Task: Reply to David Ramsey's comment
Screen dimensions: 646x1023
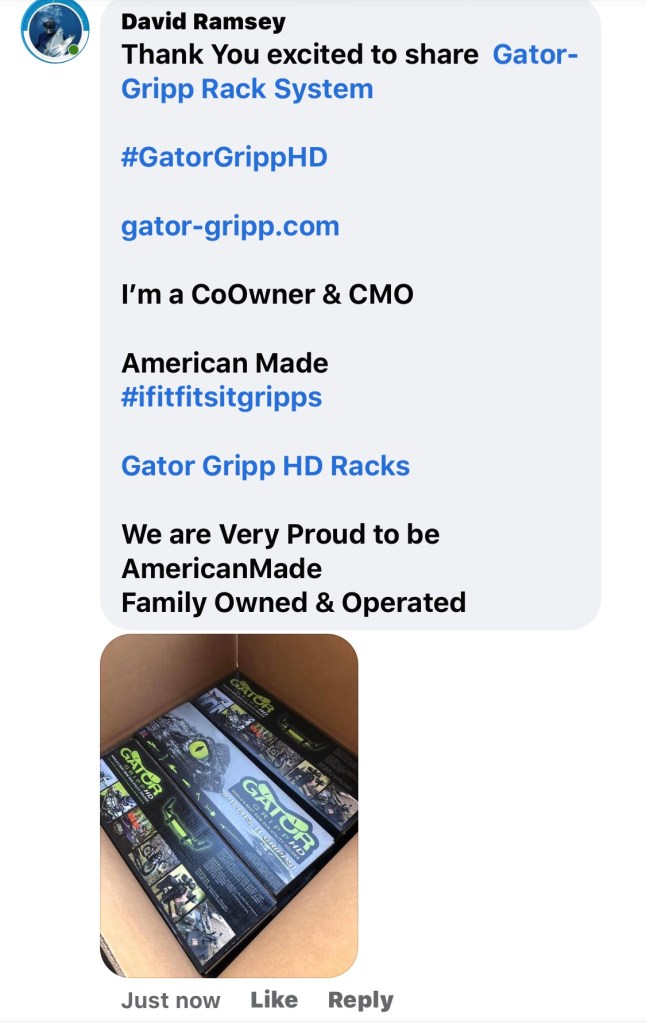Action: tap(360, 1000)
